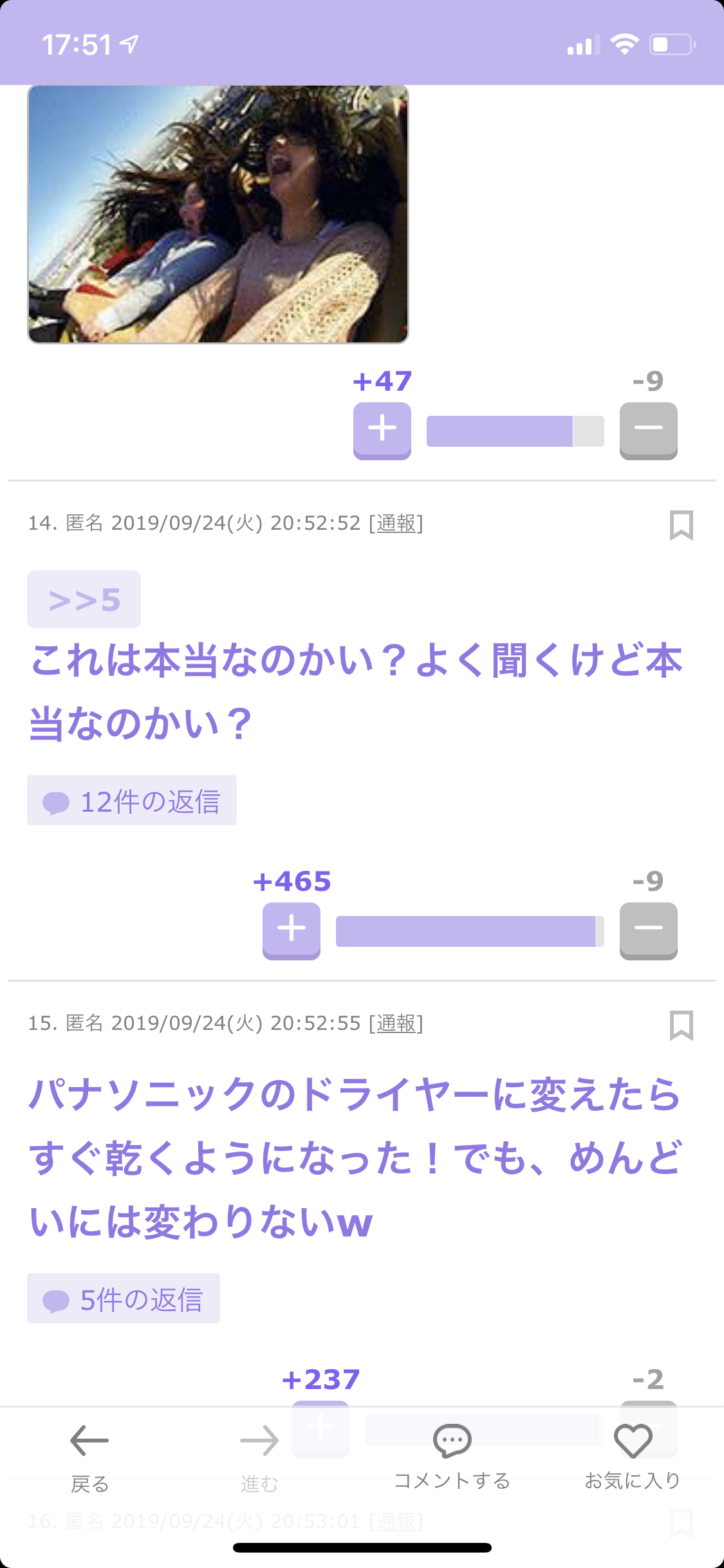Bookmark comment 14

click(682, 525)
